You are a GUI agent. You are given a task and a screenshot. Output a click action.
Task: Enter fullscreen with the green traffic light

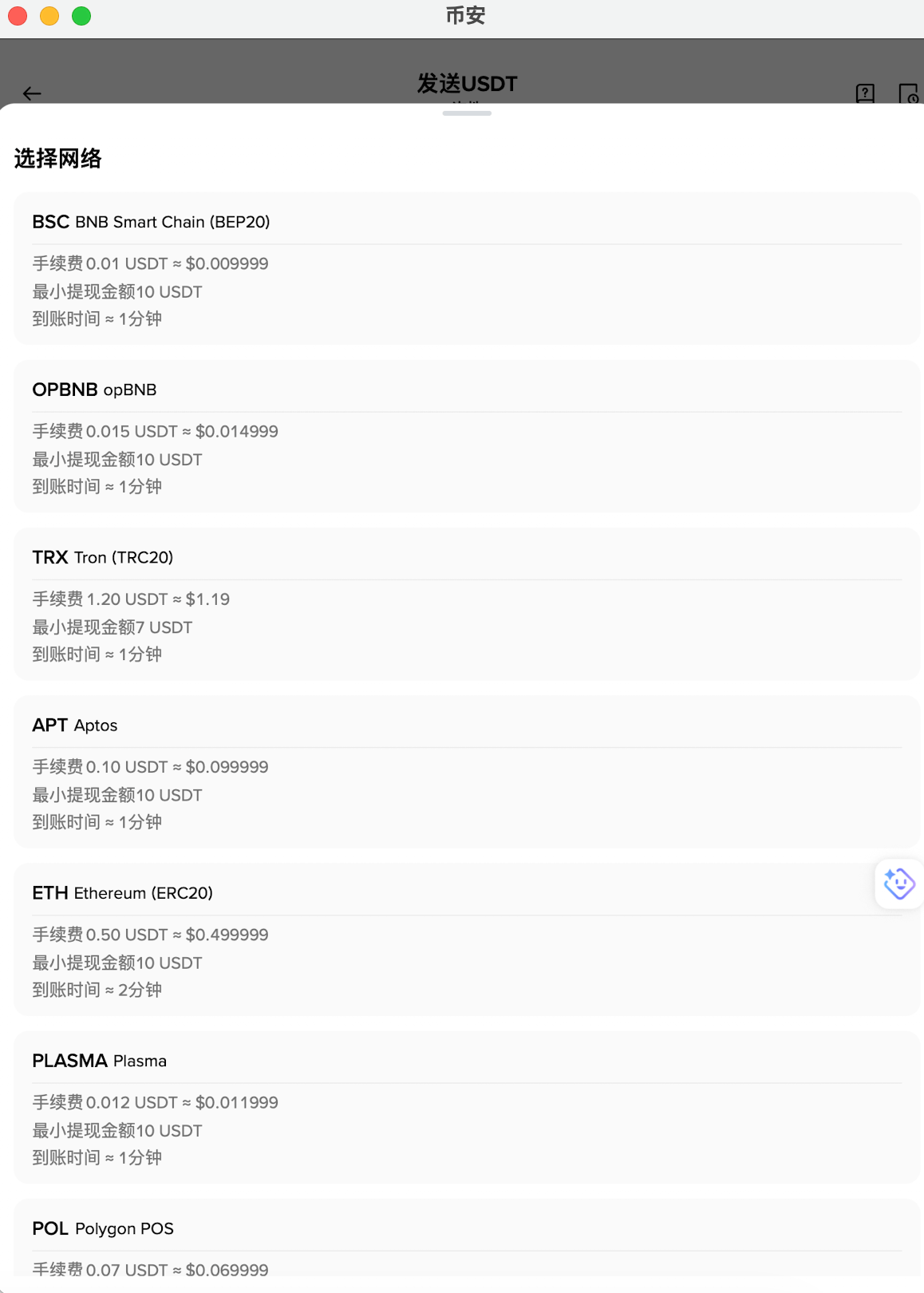[x=81, y=15]
